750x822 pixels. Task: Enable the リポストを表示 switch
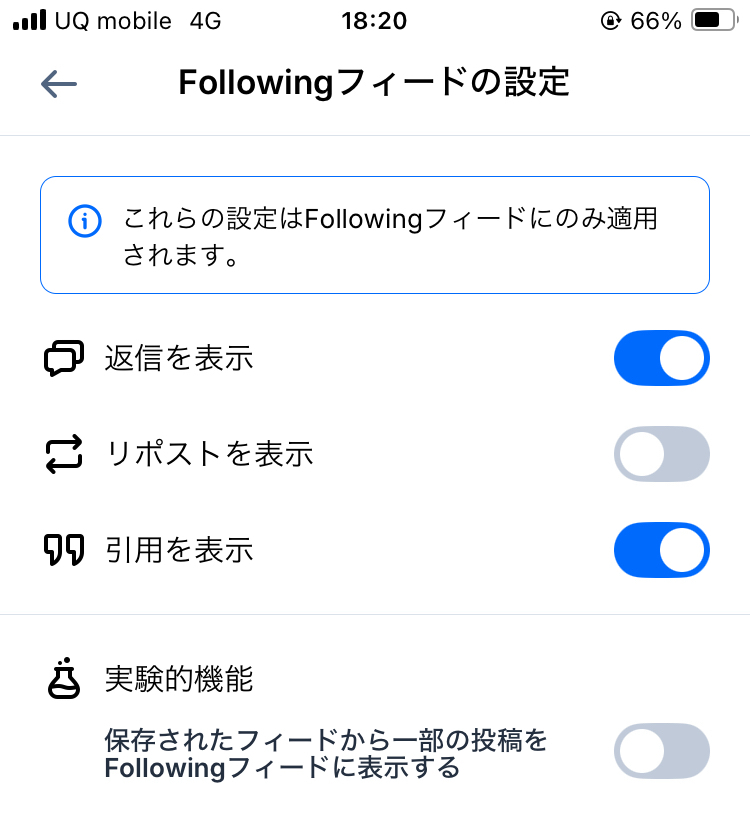pos(661,454)
